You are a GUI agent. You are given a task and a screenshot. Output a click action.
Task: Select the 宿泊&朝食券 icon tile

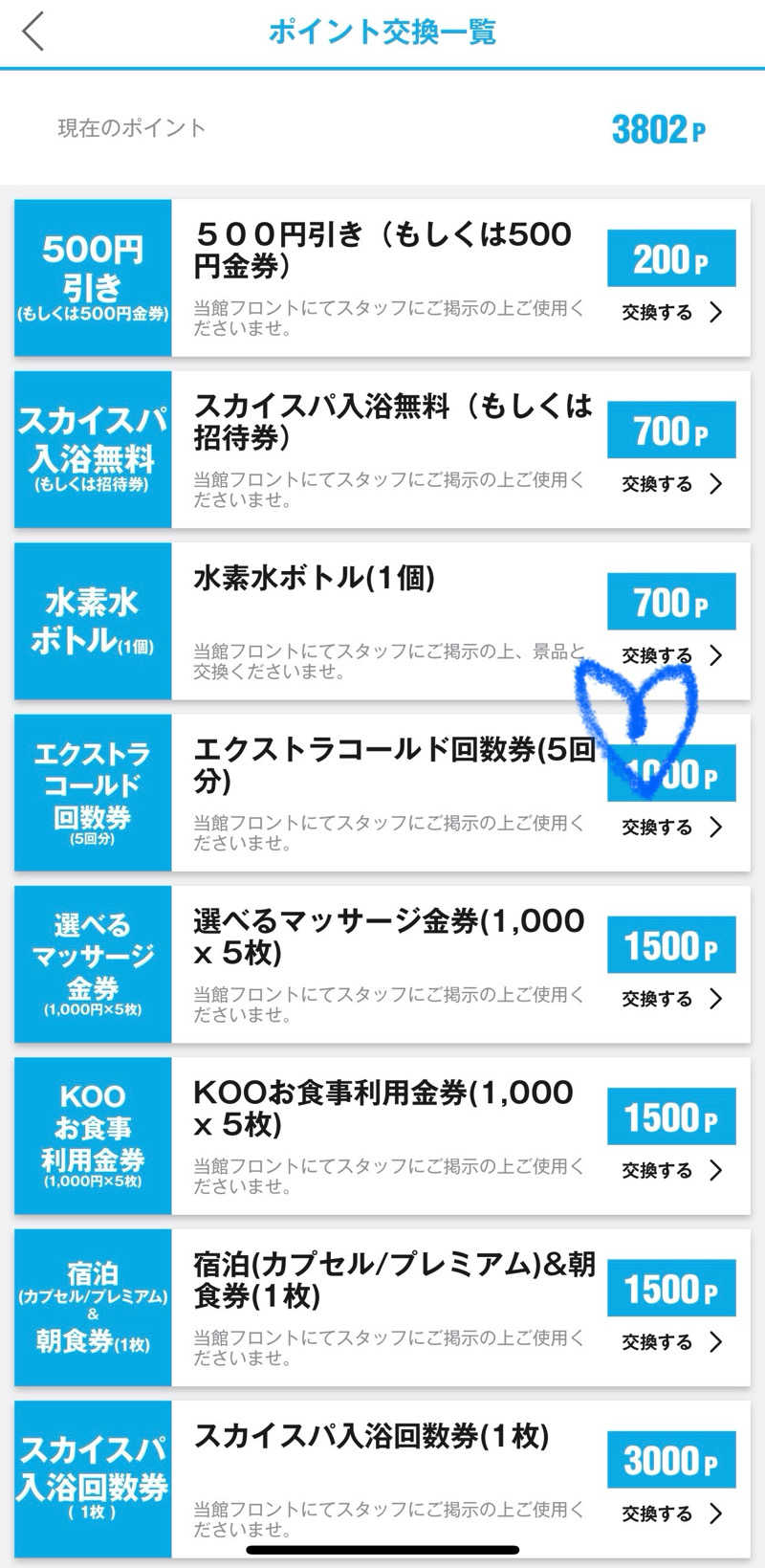point(92,1308)
